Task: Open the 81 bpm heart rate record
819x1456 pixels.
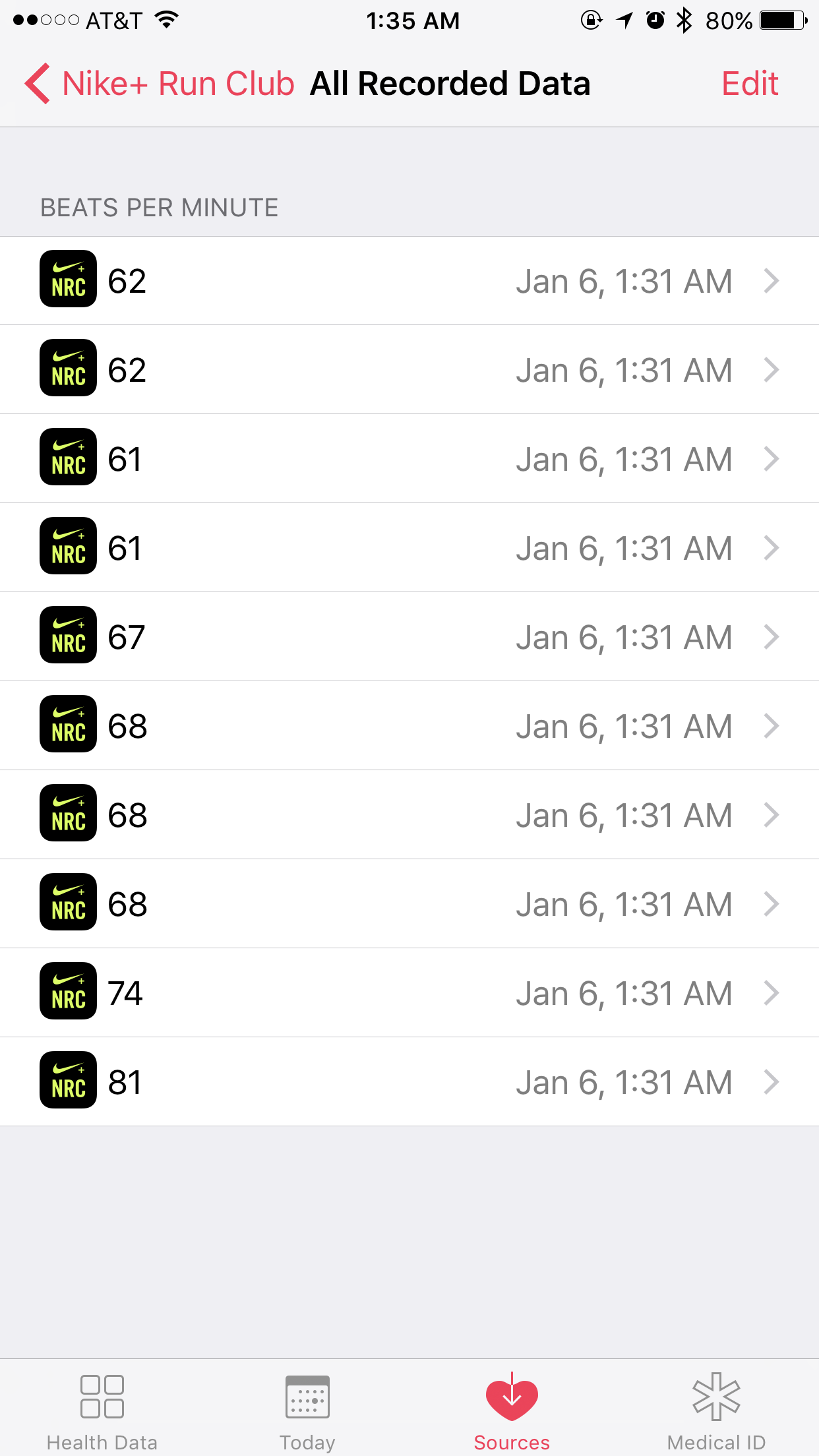Action: click(409, 1082)
